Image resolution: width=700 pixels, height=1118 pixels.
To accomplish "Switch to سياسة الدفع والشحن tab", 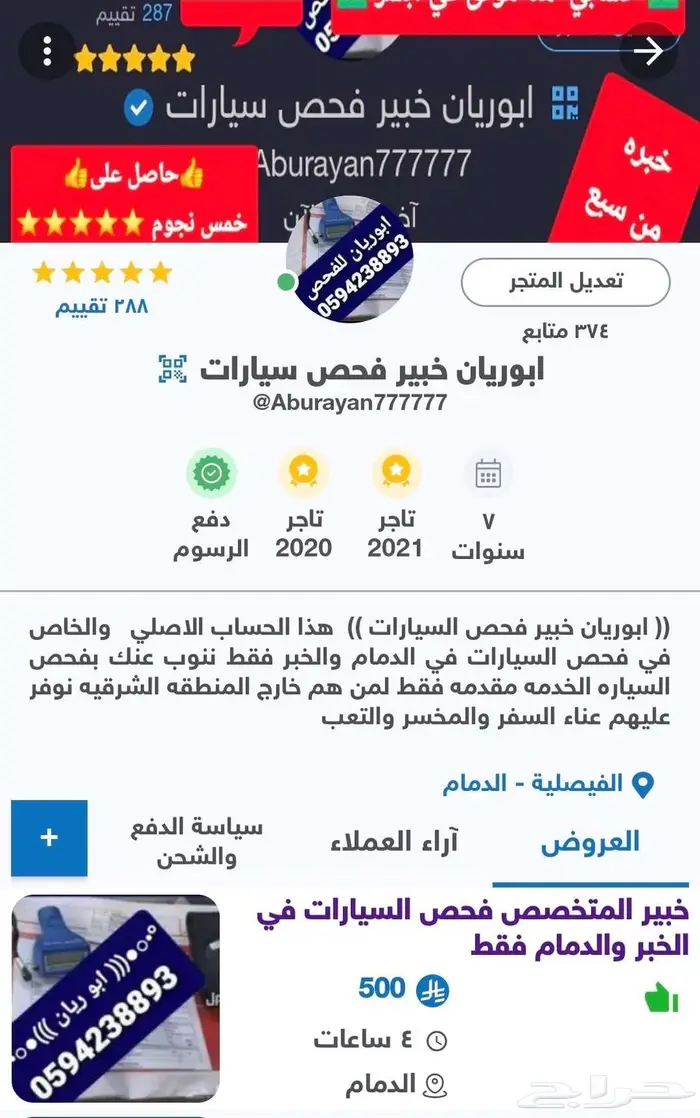I will pos(197,842).
